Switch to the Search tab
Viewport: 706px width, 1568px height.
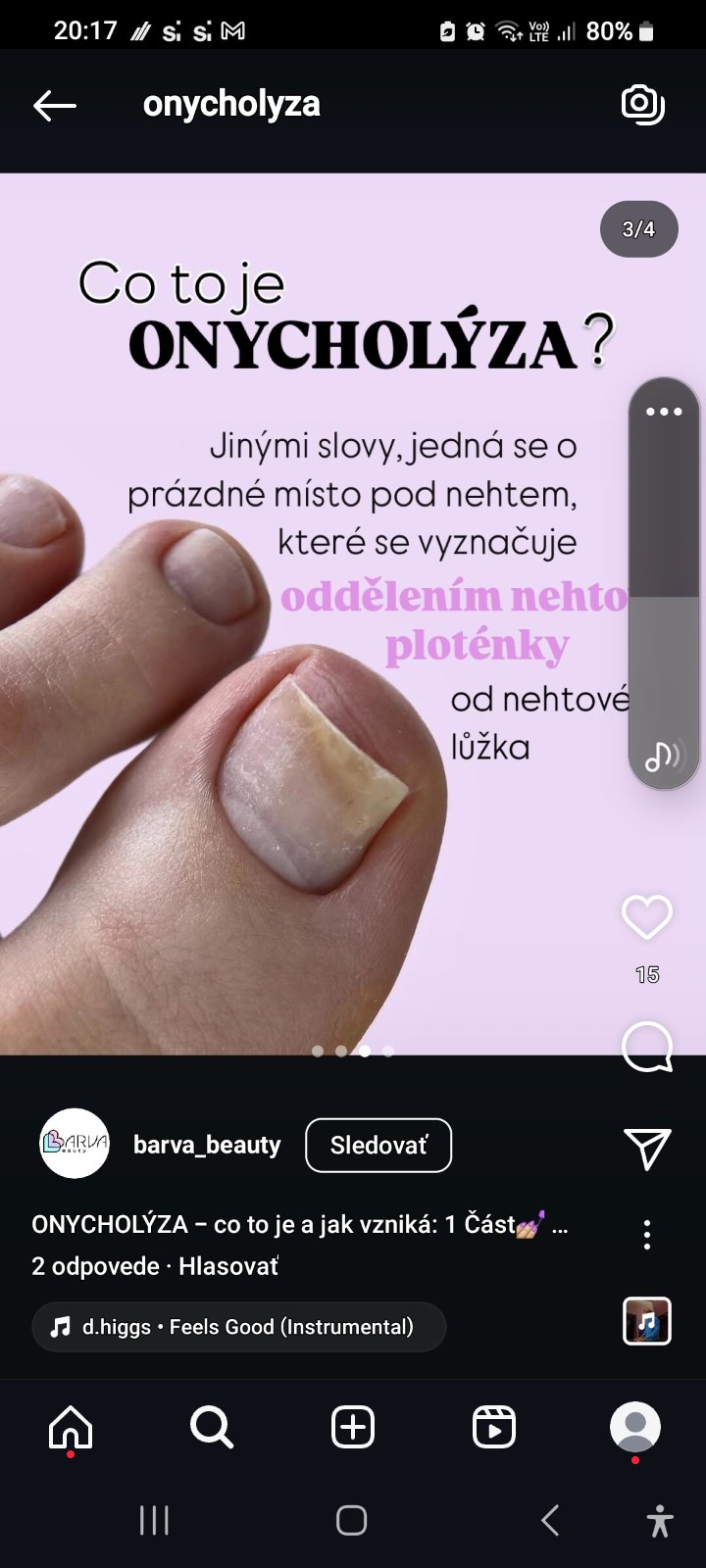pos(212,1427)
